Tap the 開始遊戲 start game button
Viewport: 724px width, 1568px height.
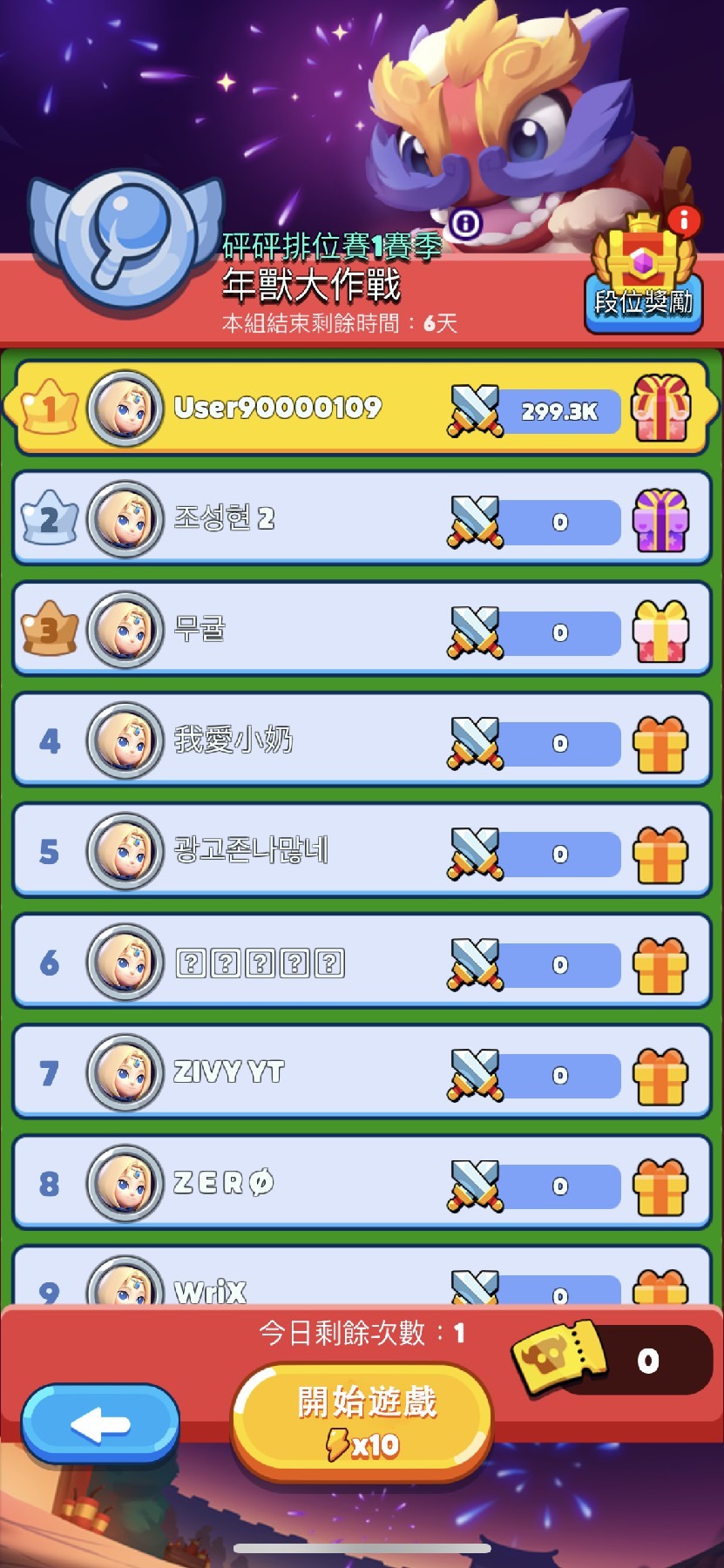click(x=362, y=1421)
